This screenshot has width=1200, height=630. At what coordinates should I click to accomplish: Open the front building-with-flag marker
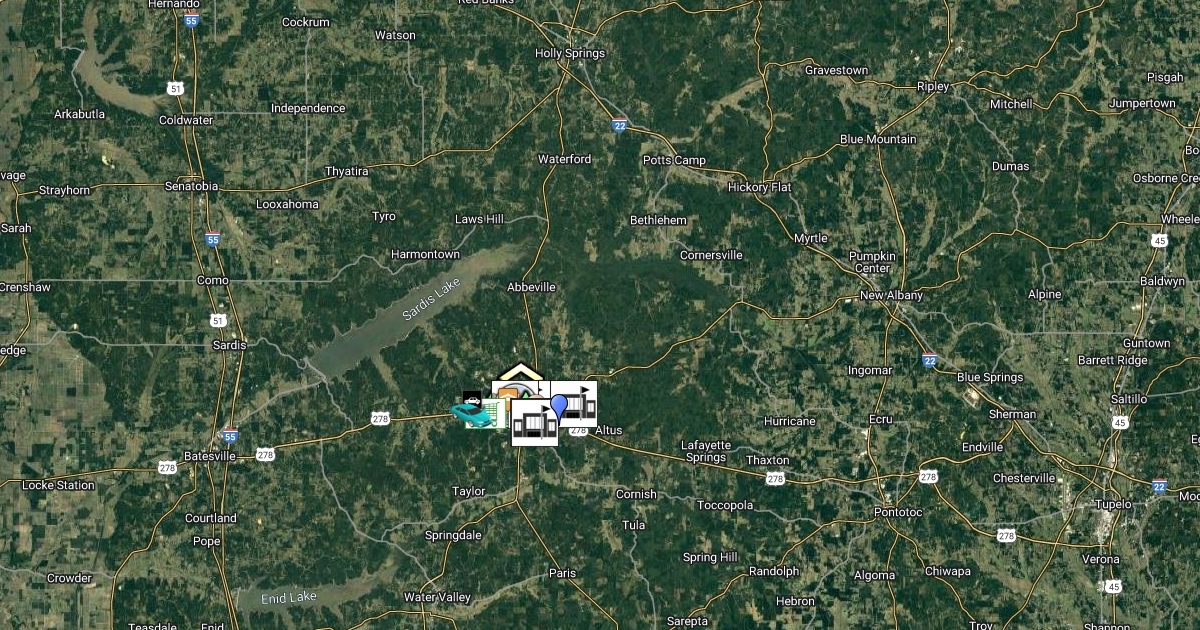pyautogui.click(x=535, y=423)
